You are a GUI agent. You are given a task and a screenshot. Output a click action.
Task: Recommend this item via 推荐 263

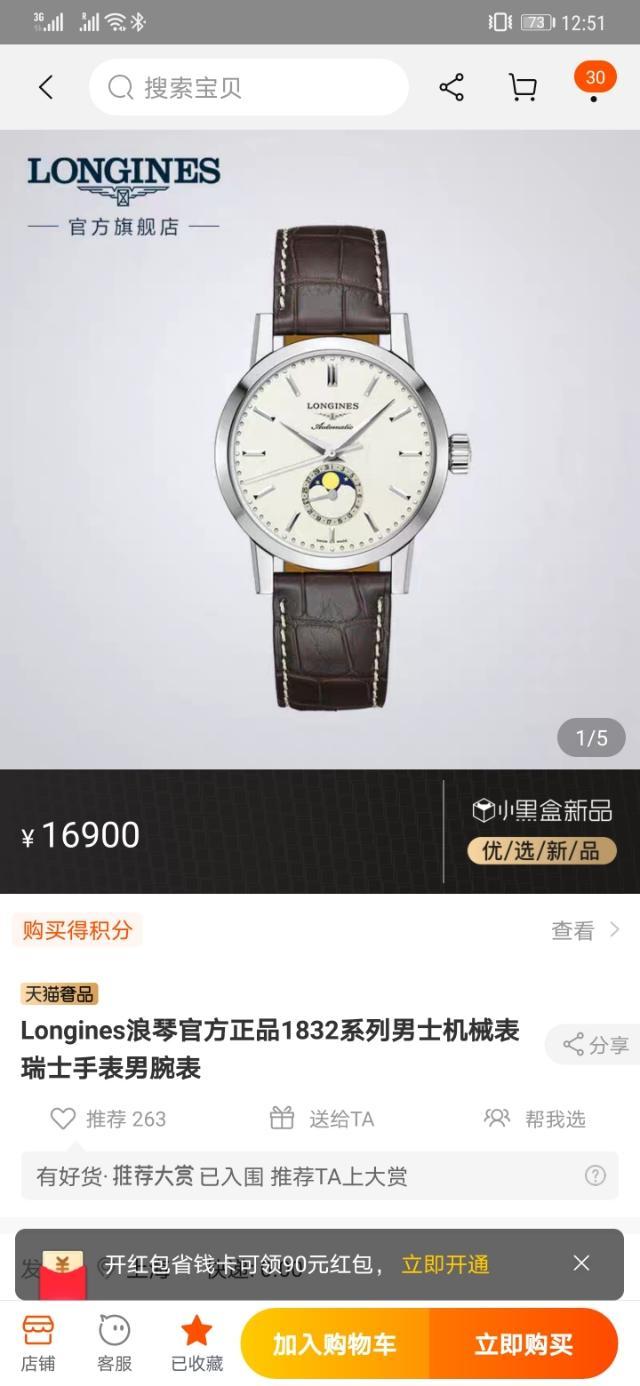click(108, 1119)
